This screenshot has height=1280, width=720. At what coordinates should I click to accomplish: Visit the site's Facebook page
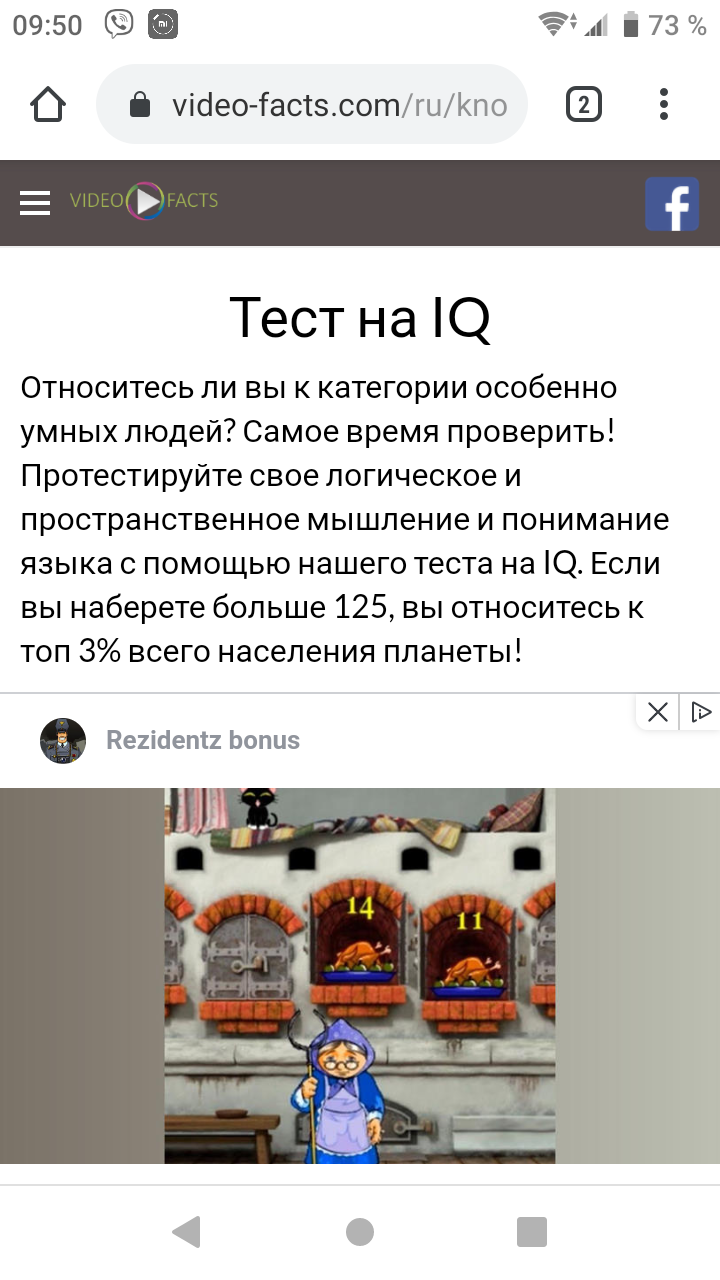(x=671, y=203)
